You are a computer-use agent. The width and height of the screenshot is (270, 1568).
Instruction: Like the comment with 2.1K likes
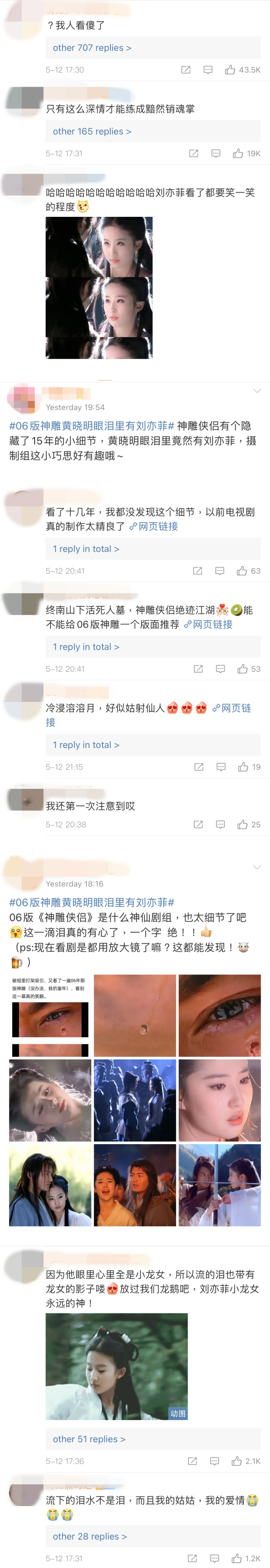click(237, 1461)
